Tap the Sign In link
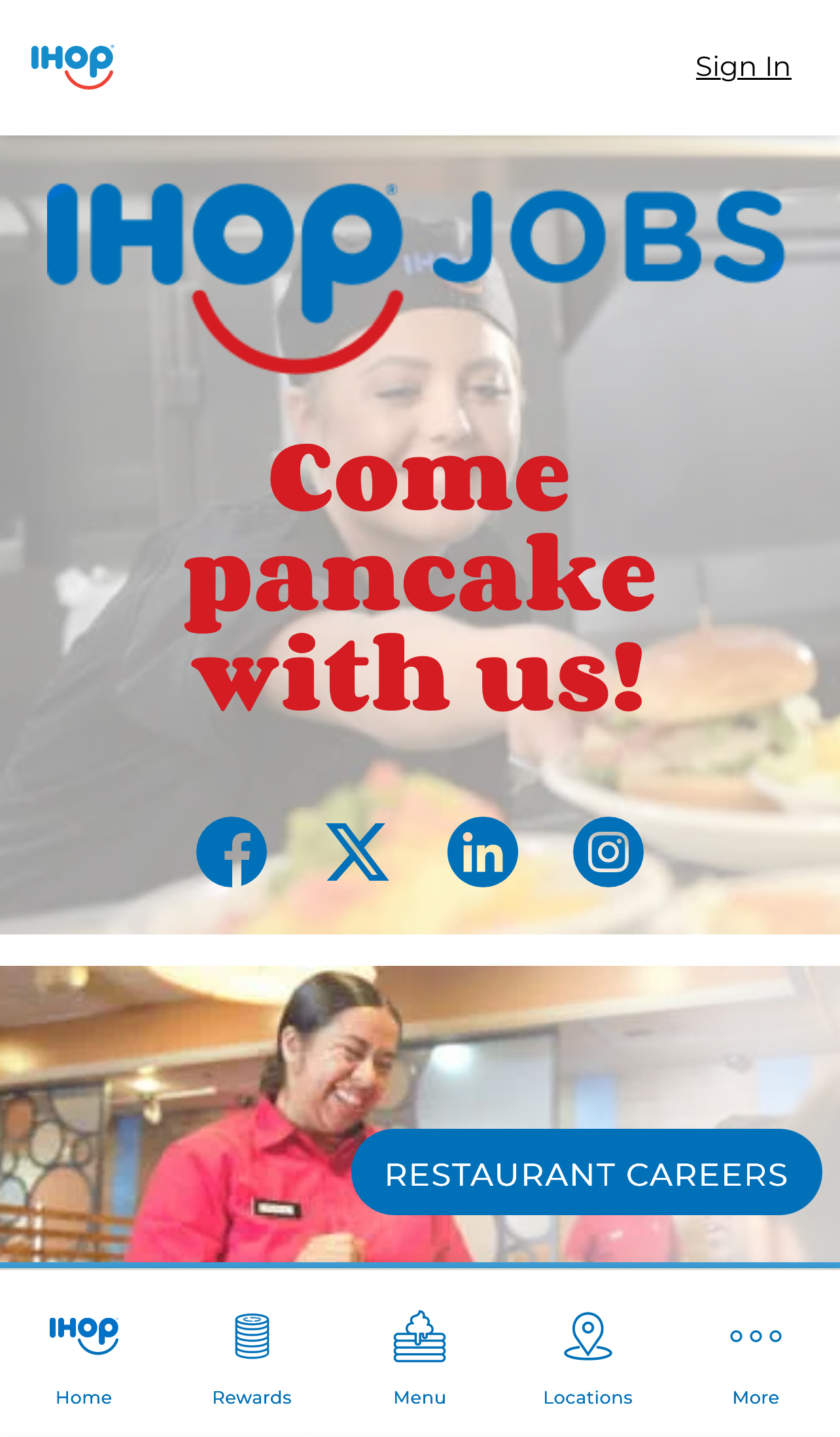The height and width of the screenshot is (1437, 840). point(743,67)
